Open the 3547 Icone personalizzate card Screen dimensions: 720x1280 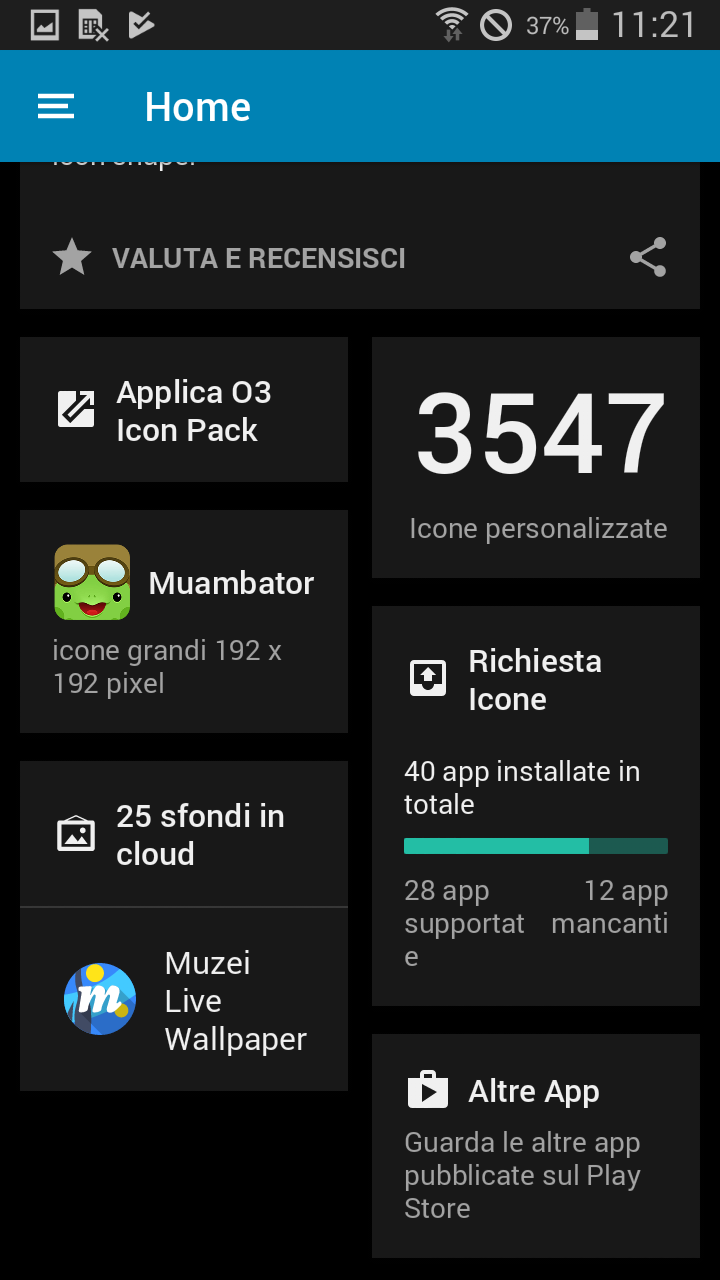536,458
